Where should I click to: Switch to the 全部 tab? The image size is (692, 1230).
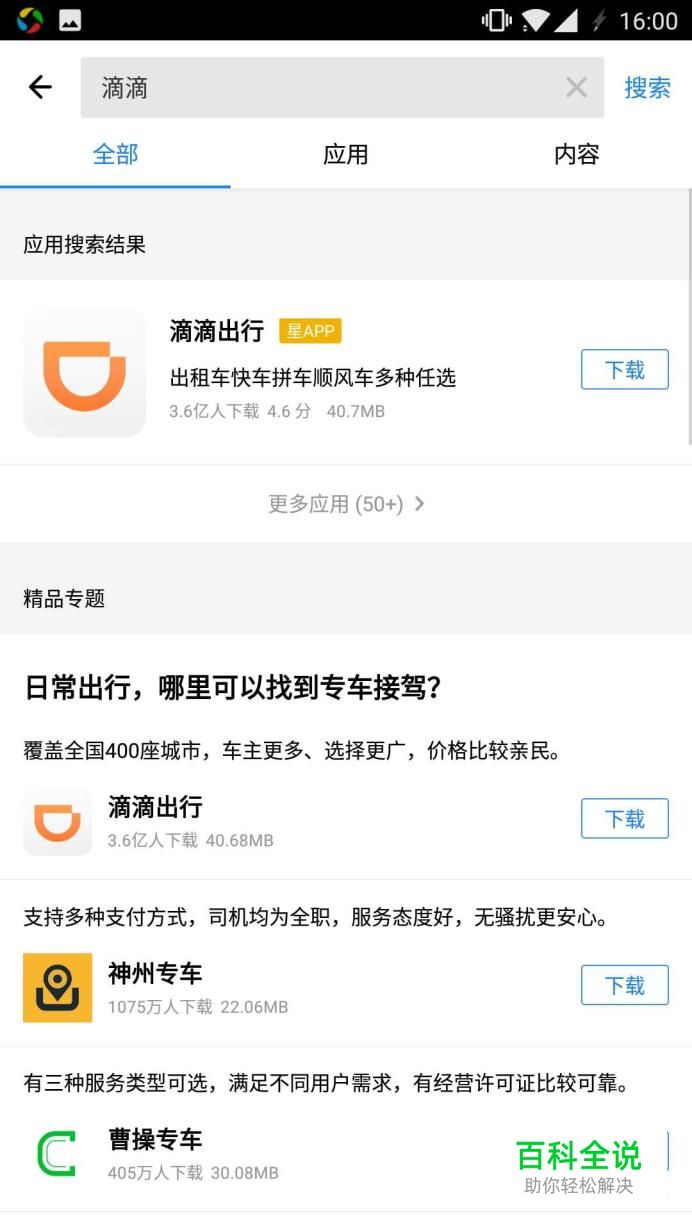(115, 155)
